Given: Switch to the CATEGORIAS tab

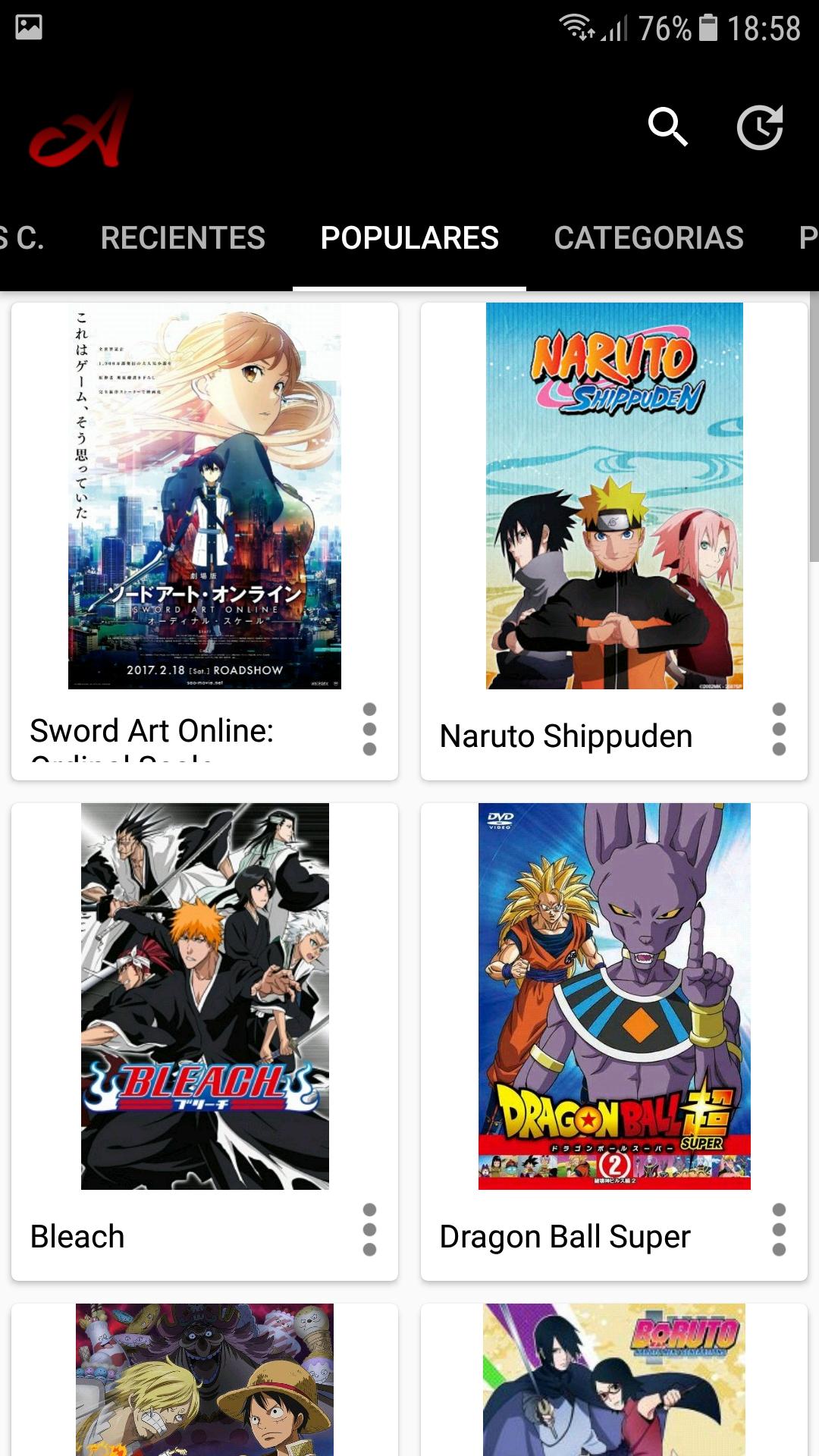Looking at the screenshot, I should click(648, 238).
